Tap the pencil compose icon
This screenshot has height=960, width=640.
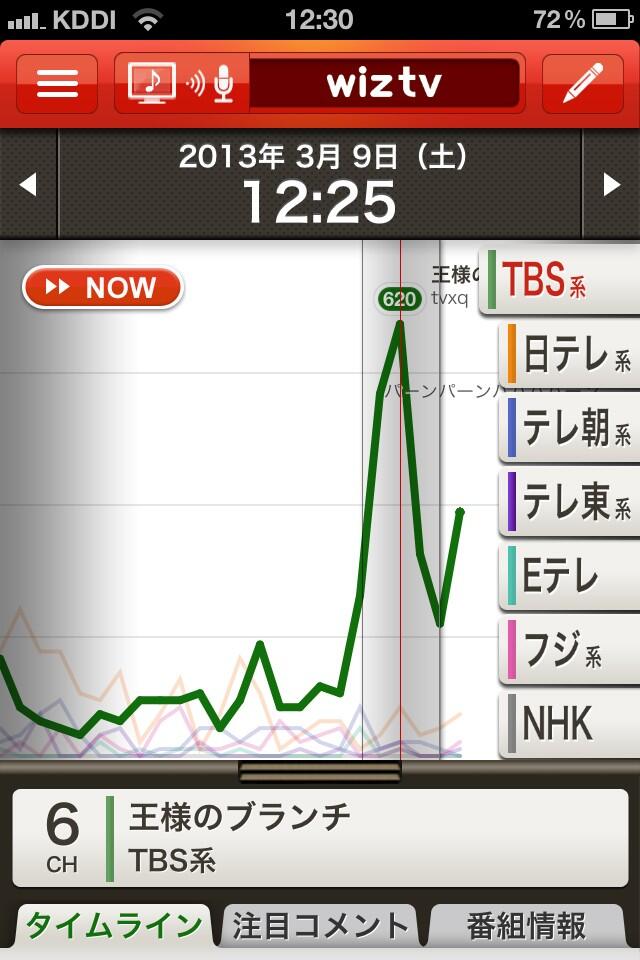583,84
